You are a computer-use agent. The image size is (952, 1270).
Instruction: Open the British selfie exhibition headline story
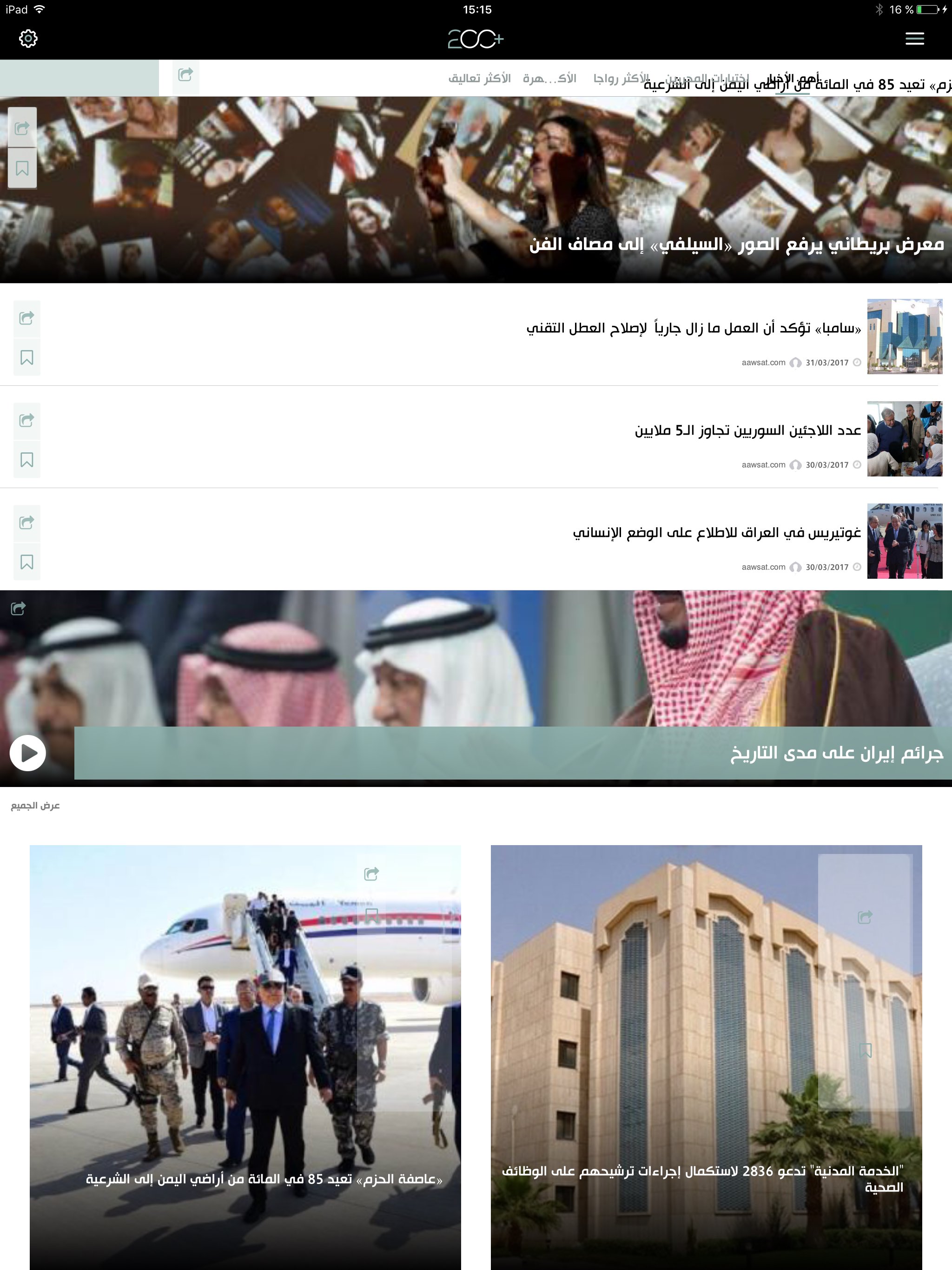[x=736, y=244]
